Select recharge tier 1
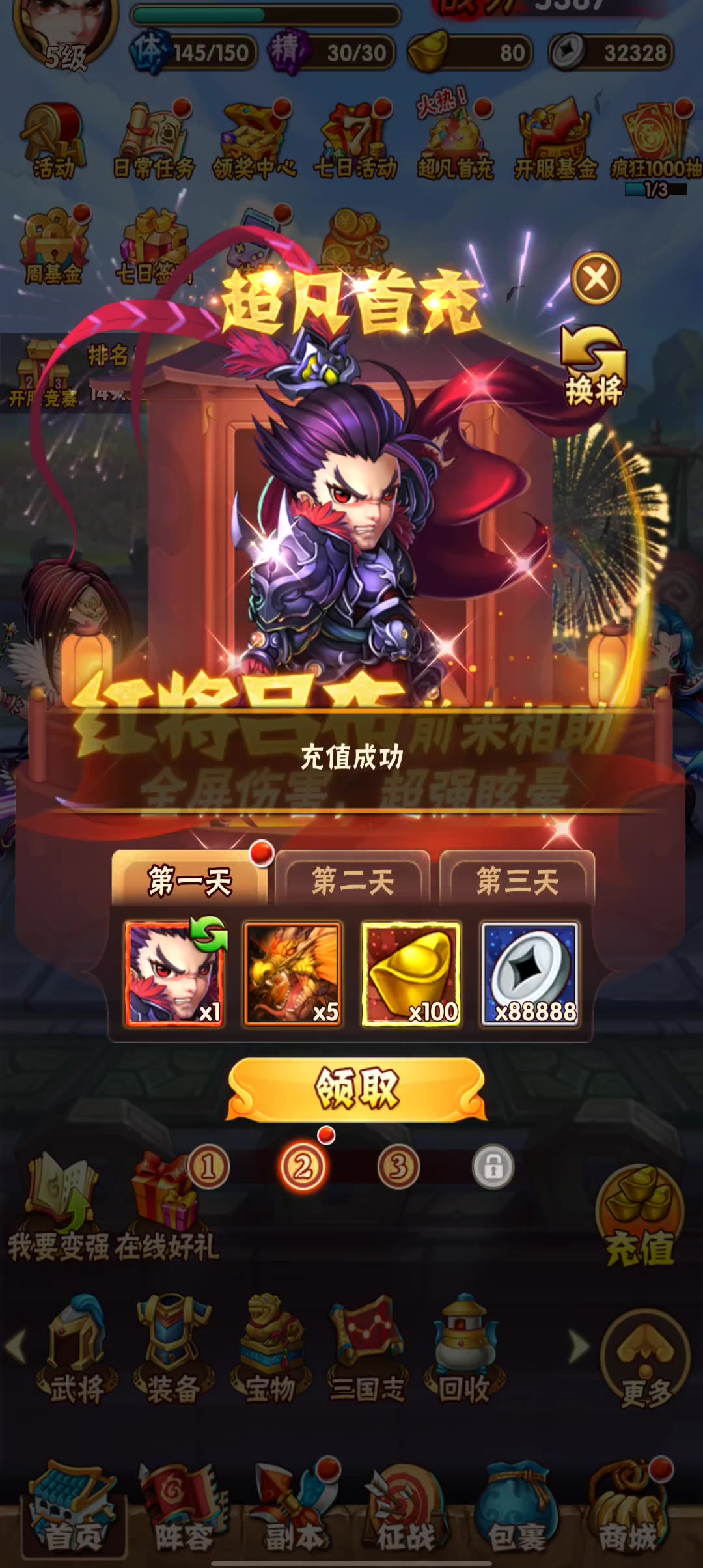This screenshot has height=1568, width=703. click(x=208, y=1167)
